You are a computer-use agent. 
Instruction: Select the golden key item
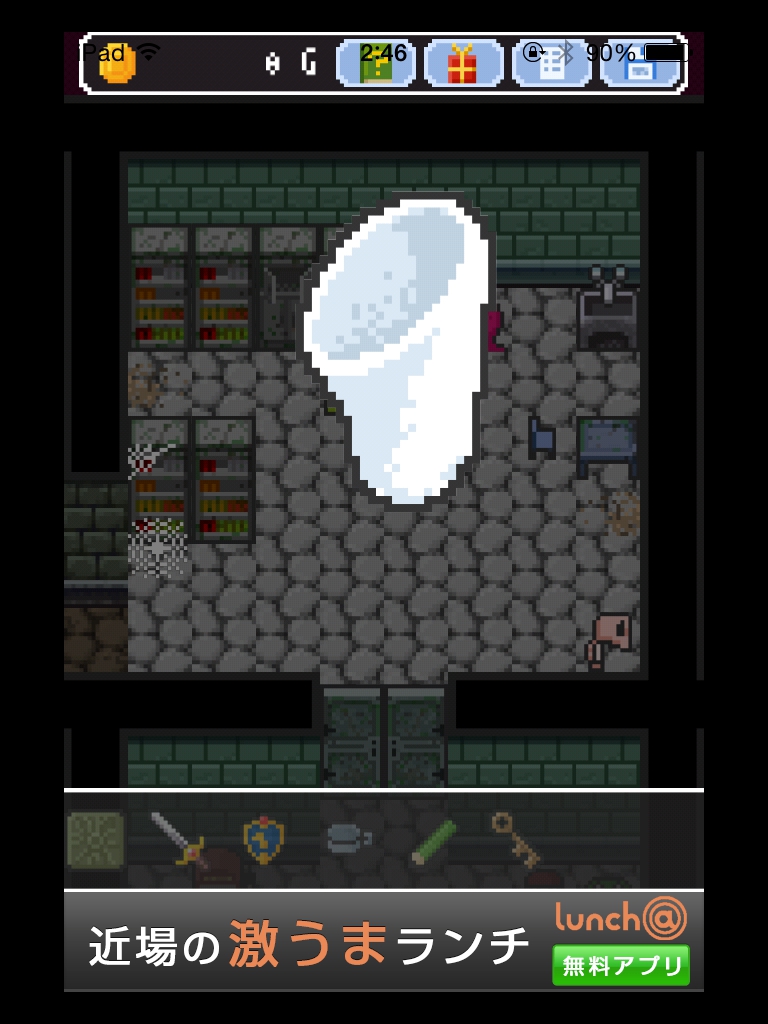(516, 838)
